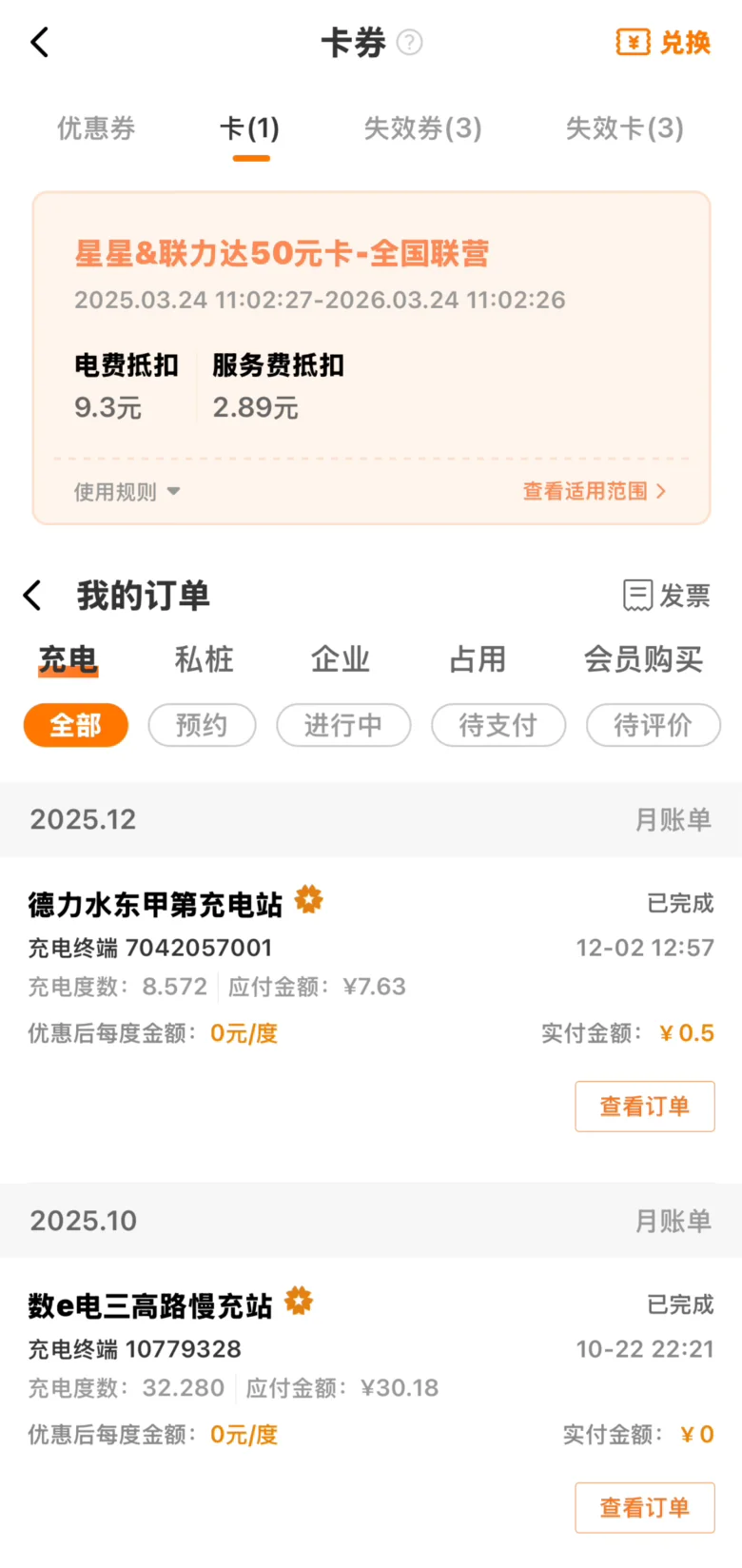Switch to the 失效卡(3) tab
Screen dimensions: 742x1568
(625, 128)
